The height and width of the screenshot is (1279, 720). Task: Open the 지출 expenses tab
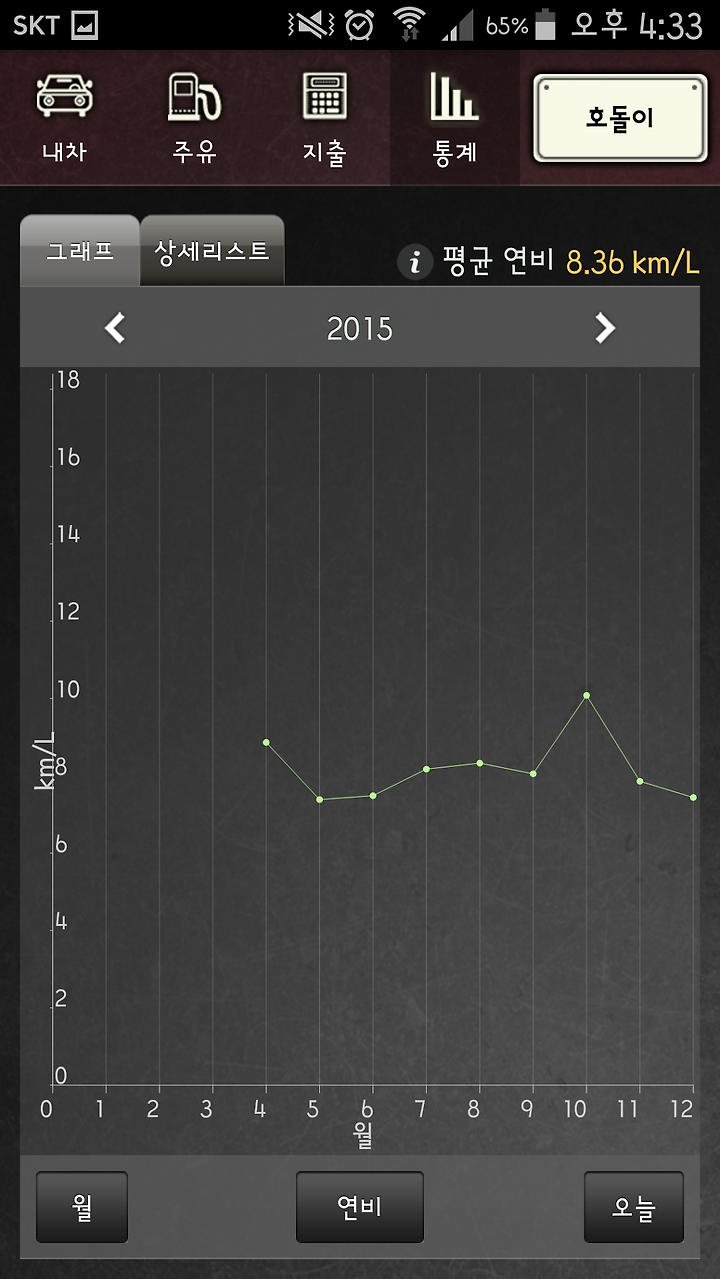[325, 118]
